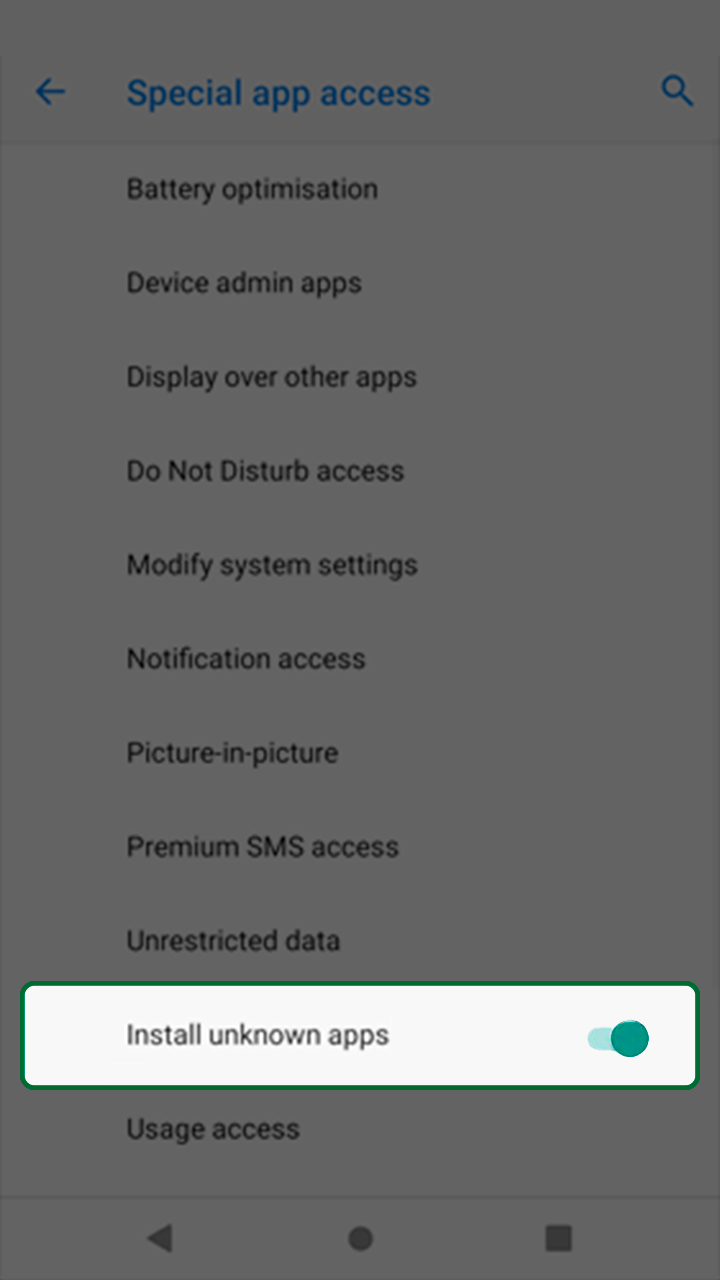
Task: Open Do Not Disturb access
Action: click(x=265, y=471)
